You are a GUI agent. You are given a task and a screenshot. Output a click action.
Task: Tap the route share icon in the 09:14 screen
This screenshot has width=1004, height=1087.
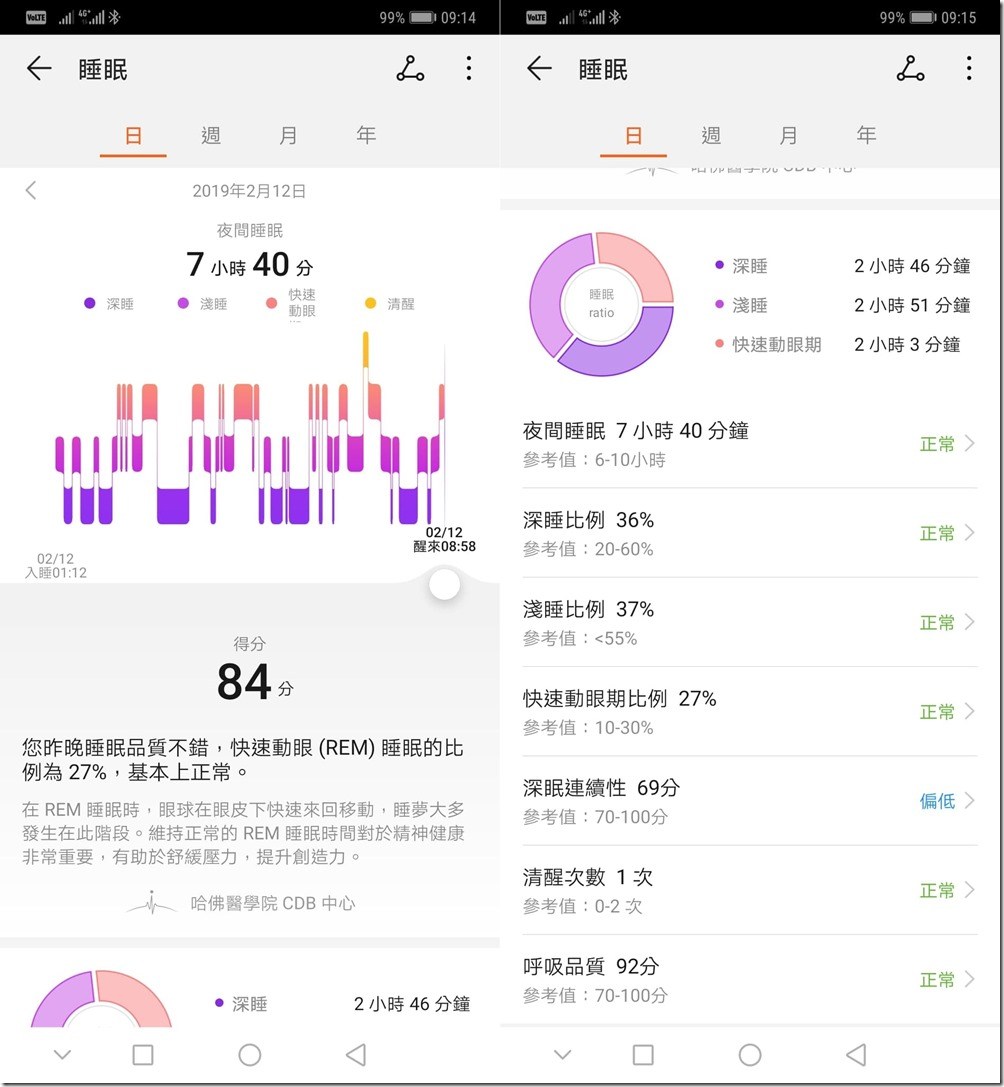[x=410, y=68]
